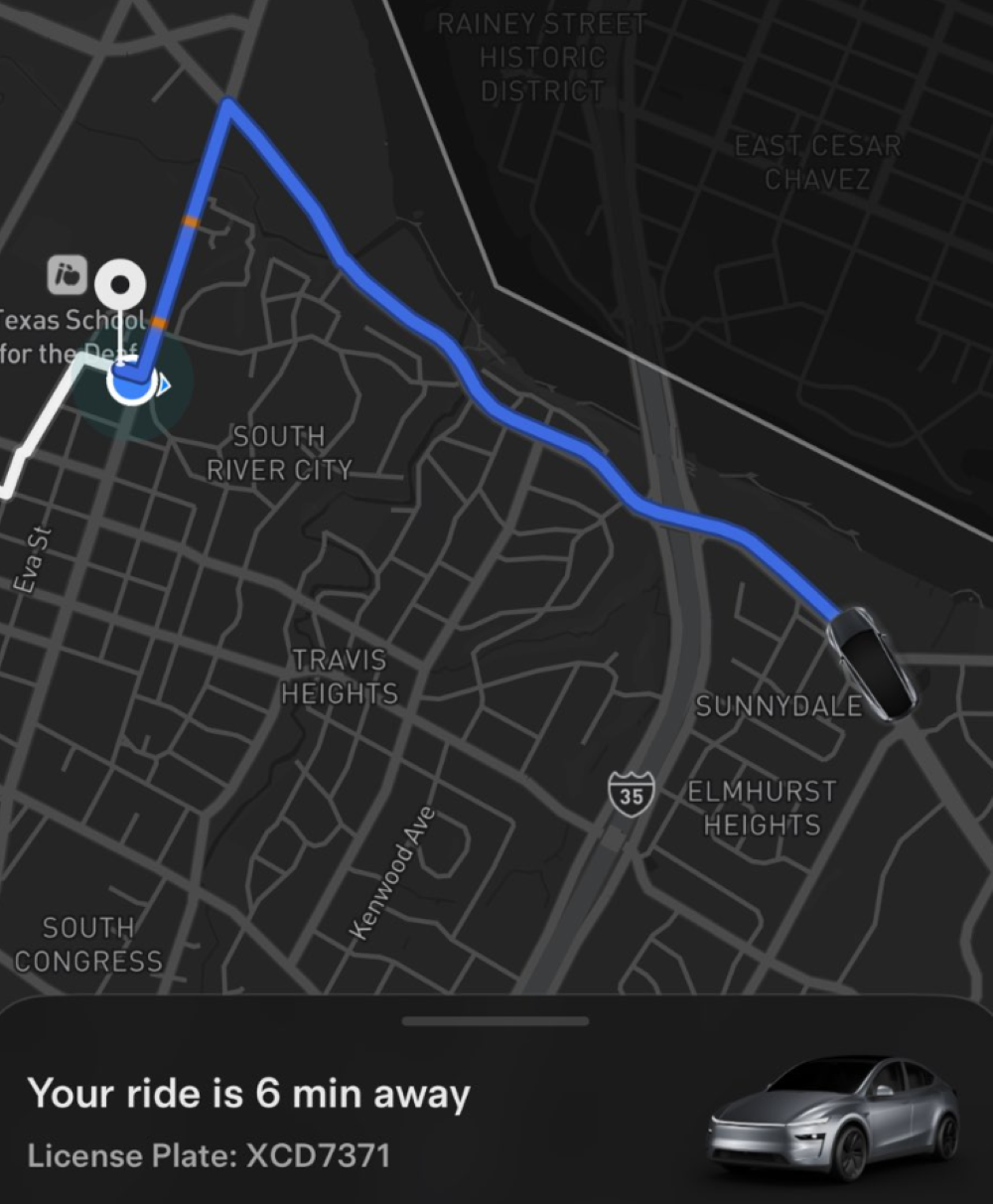Select the car marker near Sunnydale
The image size is (993, 1204).
[x=873, y=660]
